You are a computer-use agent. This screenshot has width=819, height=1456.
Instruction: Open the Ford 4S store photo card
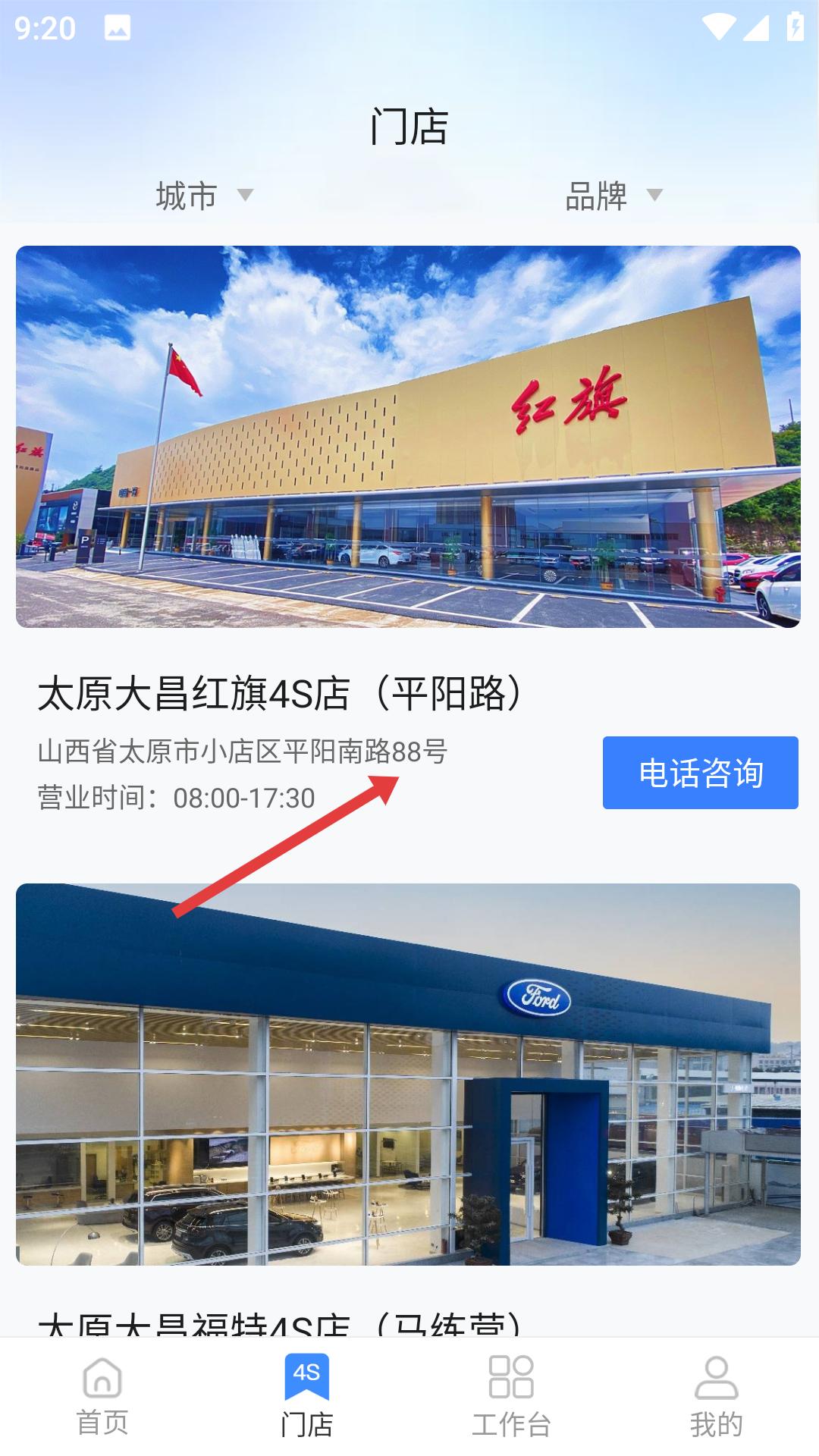pos(408,1074)
